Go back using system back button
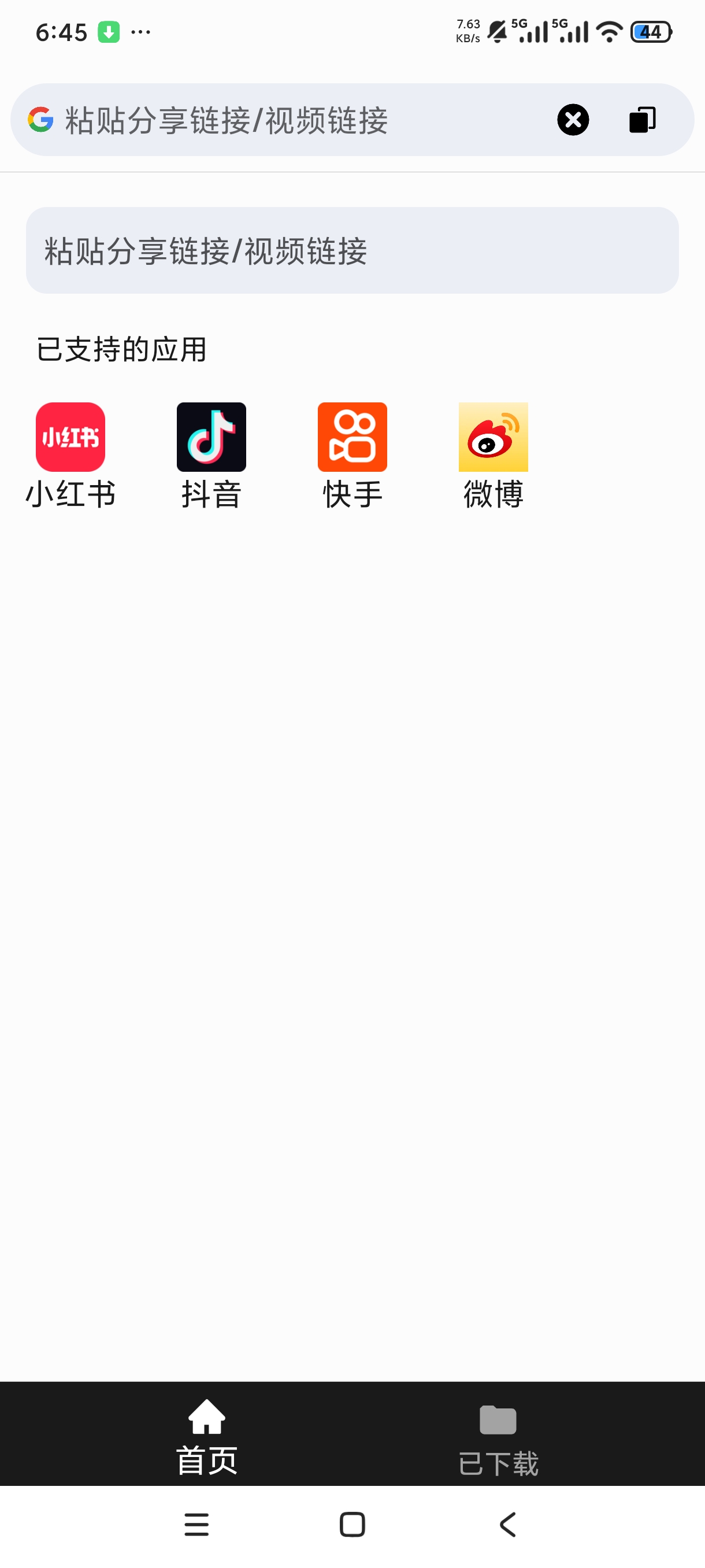 point(508,1525)
